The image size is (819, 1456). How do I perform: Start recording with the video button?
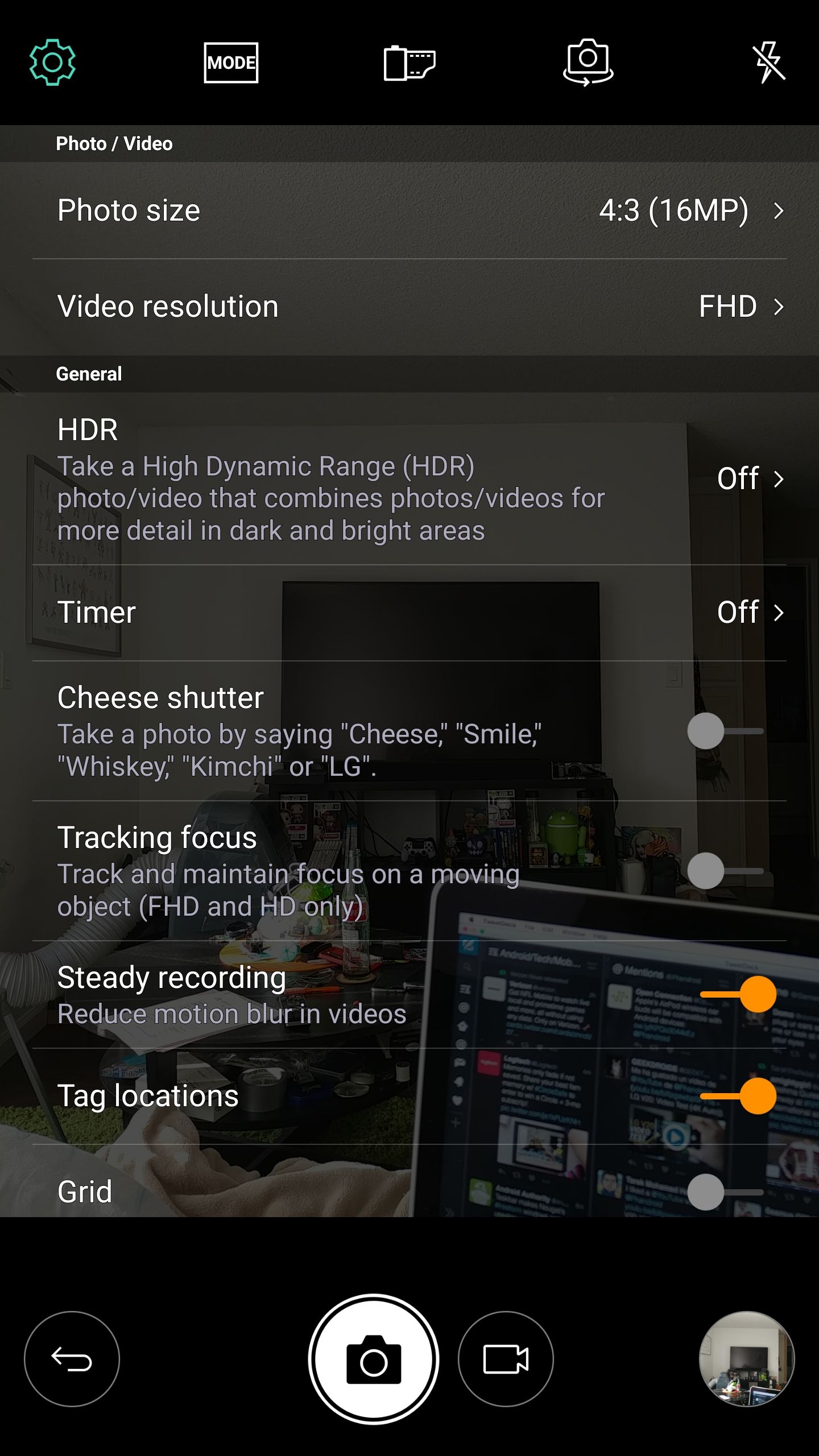click(506, 1359)
